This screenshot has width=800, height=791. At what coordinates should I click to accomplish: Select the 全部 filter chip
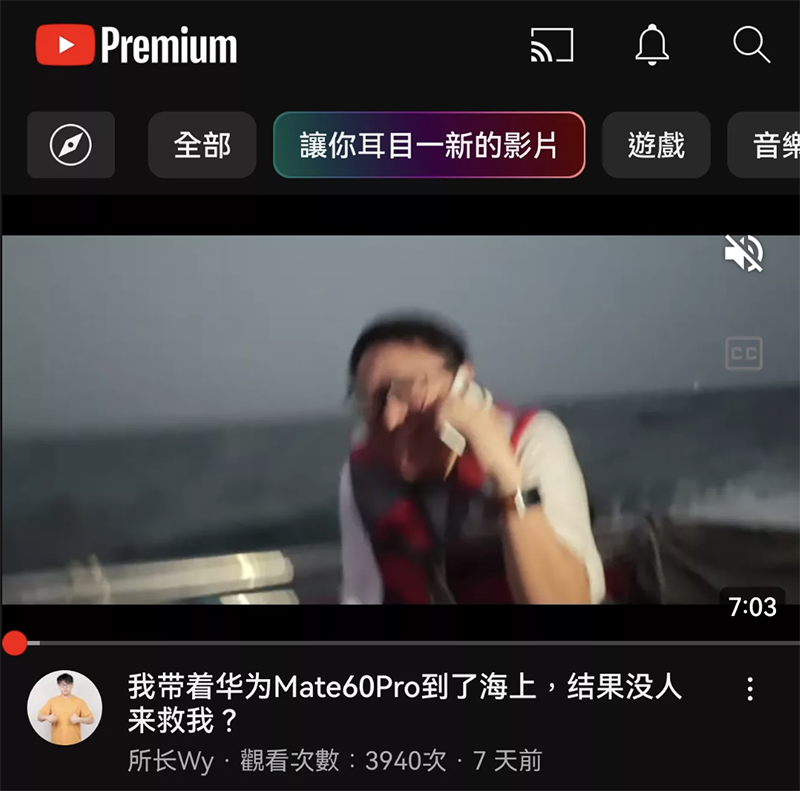pos(202,145)
